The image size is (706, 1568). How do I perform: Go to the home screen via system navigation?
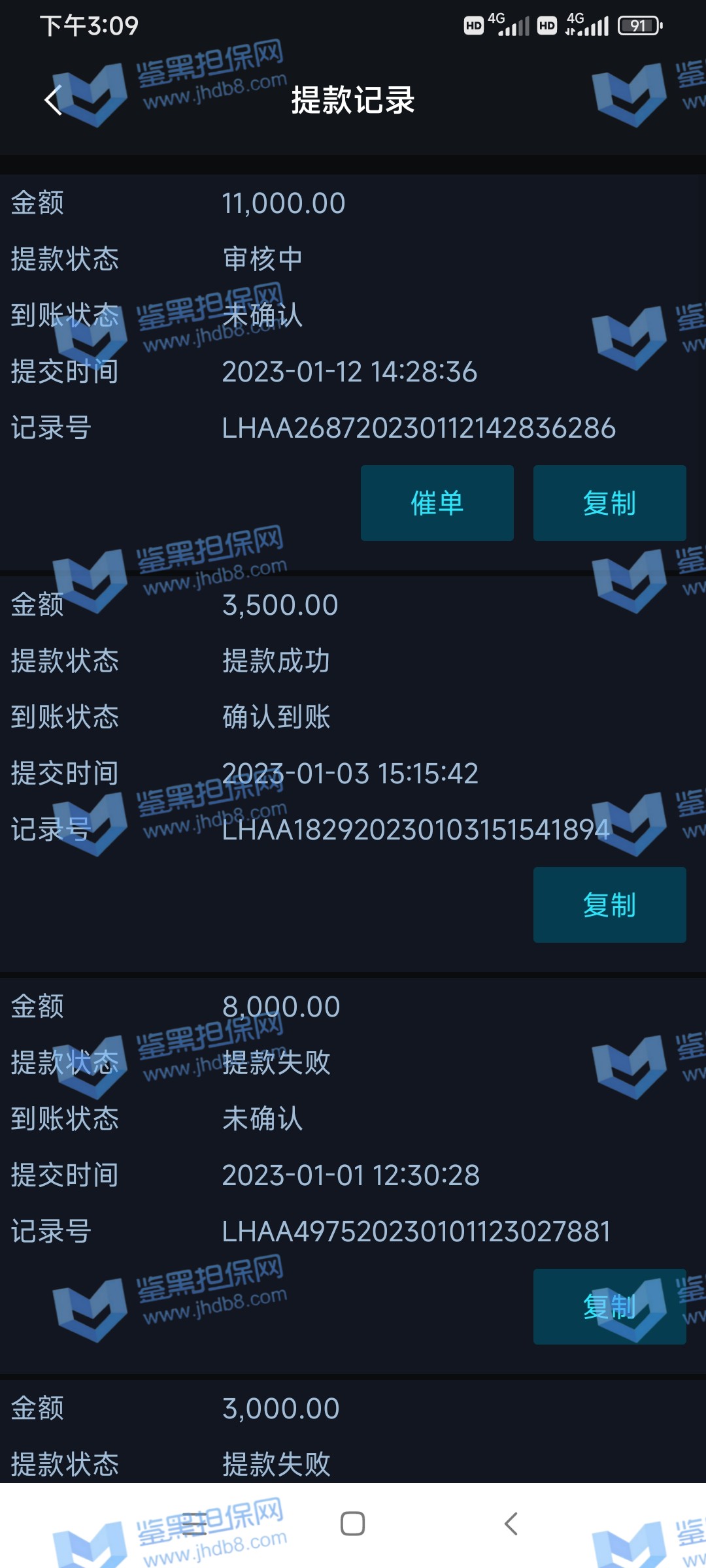coord(352,1524)
